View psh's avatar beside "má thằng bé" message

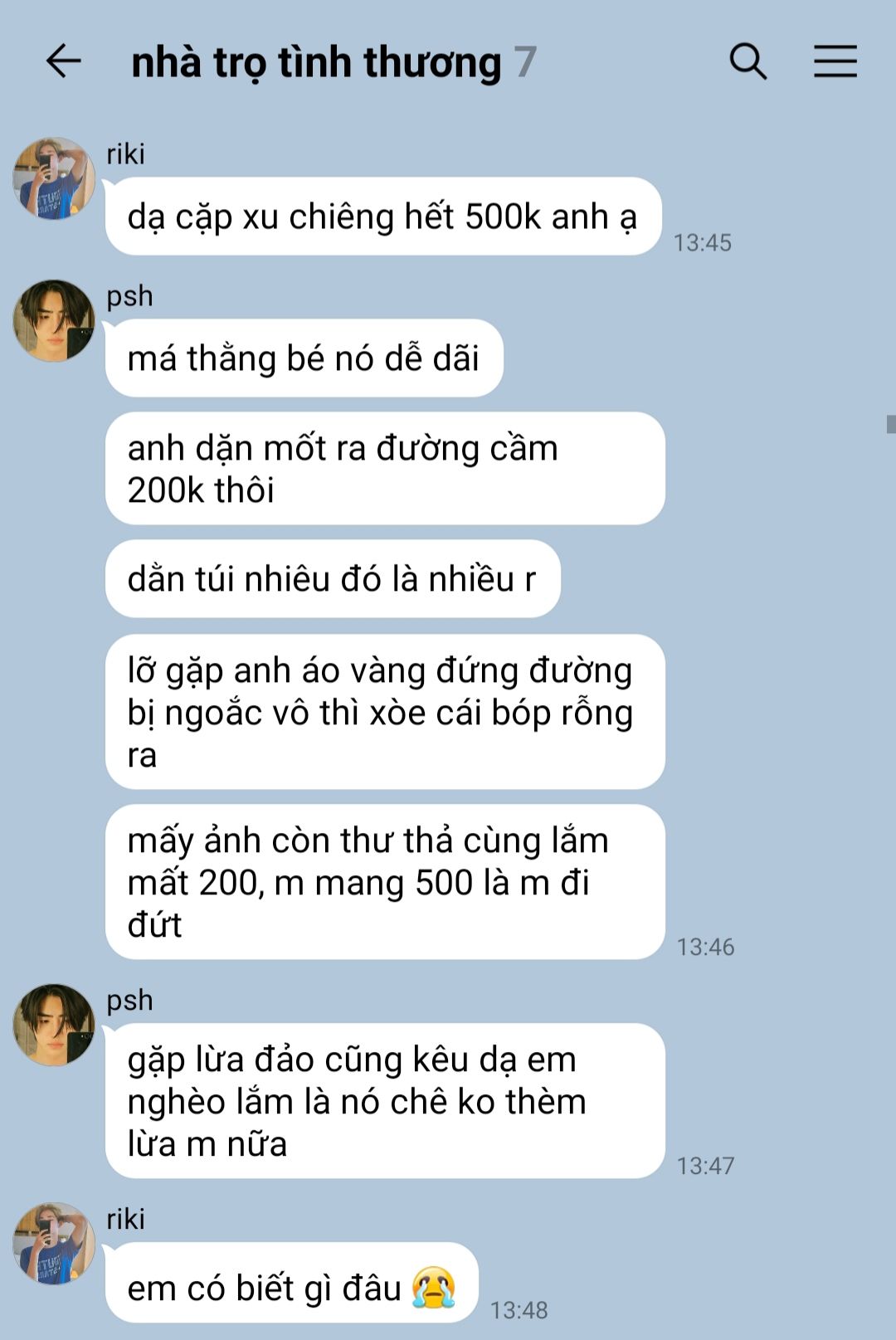click(54, 321)
